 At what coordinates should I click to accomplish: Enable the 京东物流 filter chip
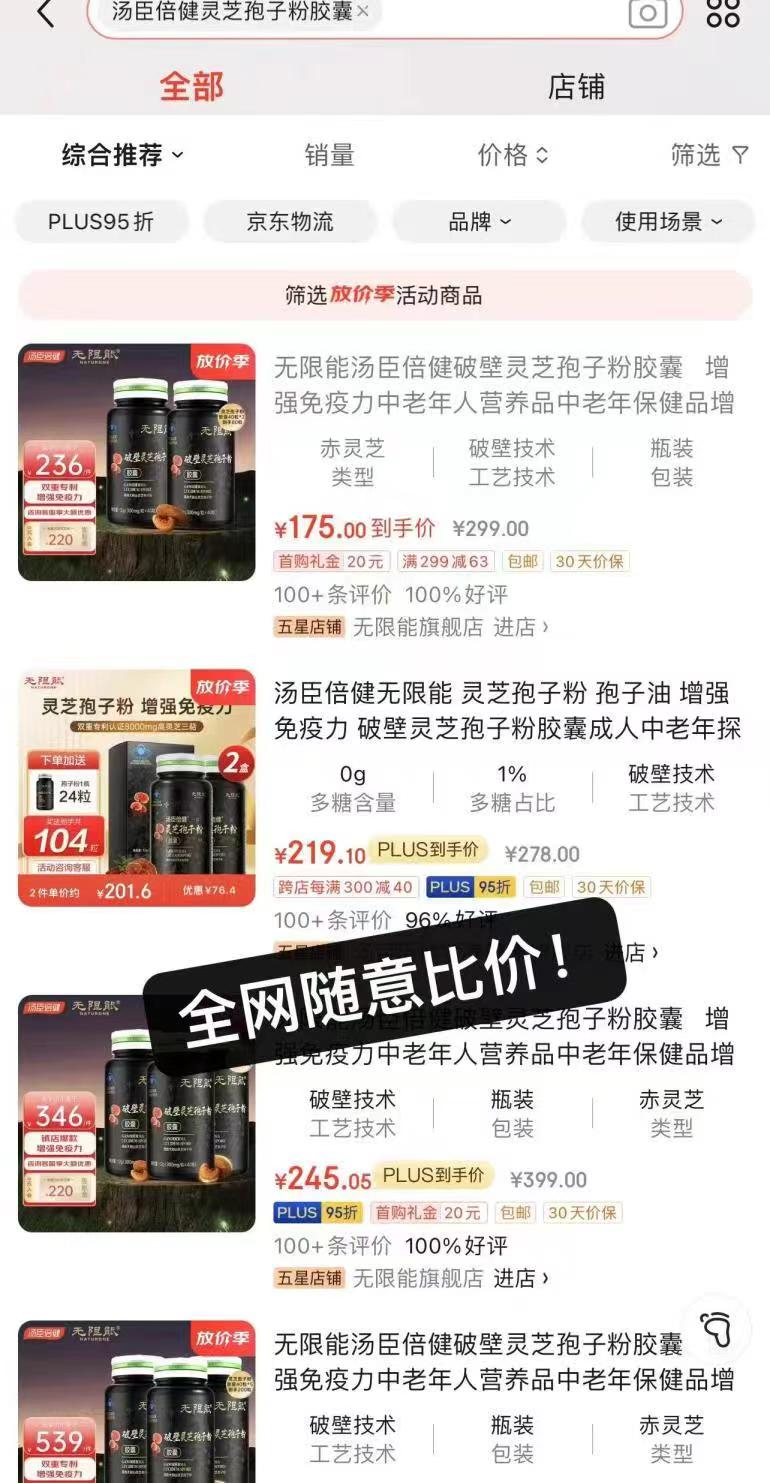click(290, 222)
